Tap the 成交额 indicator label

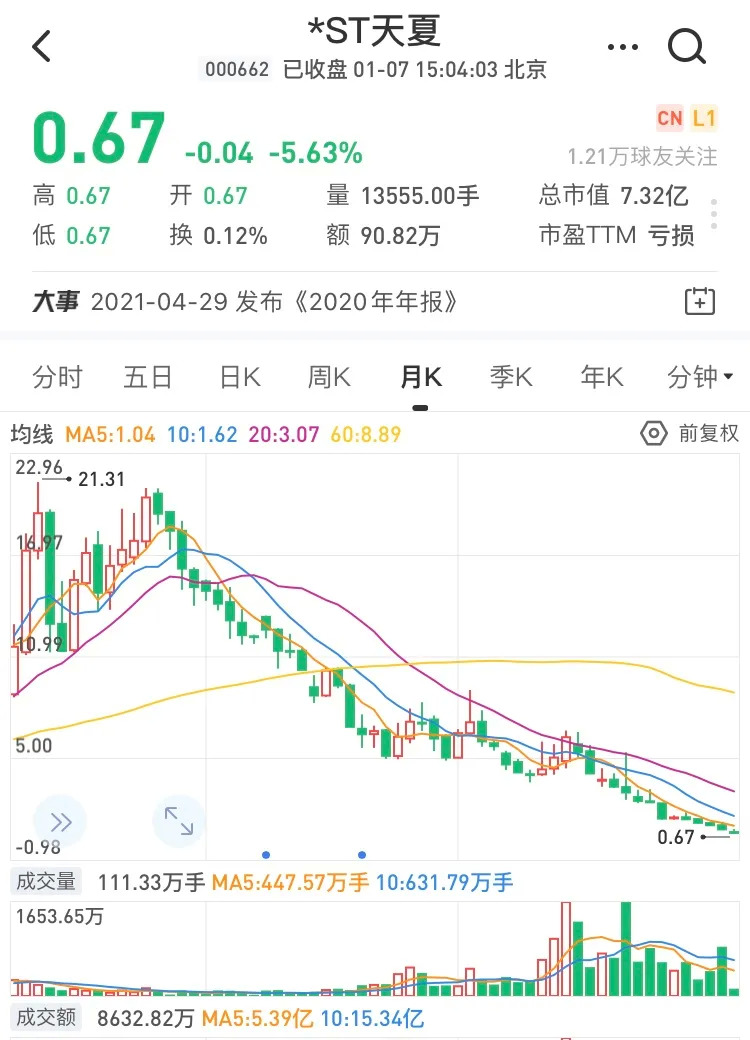(44, 1019)
